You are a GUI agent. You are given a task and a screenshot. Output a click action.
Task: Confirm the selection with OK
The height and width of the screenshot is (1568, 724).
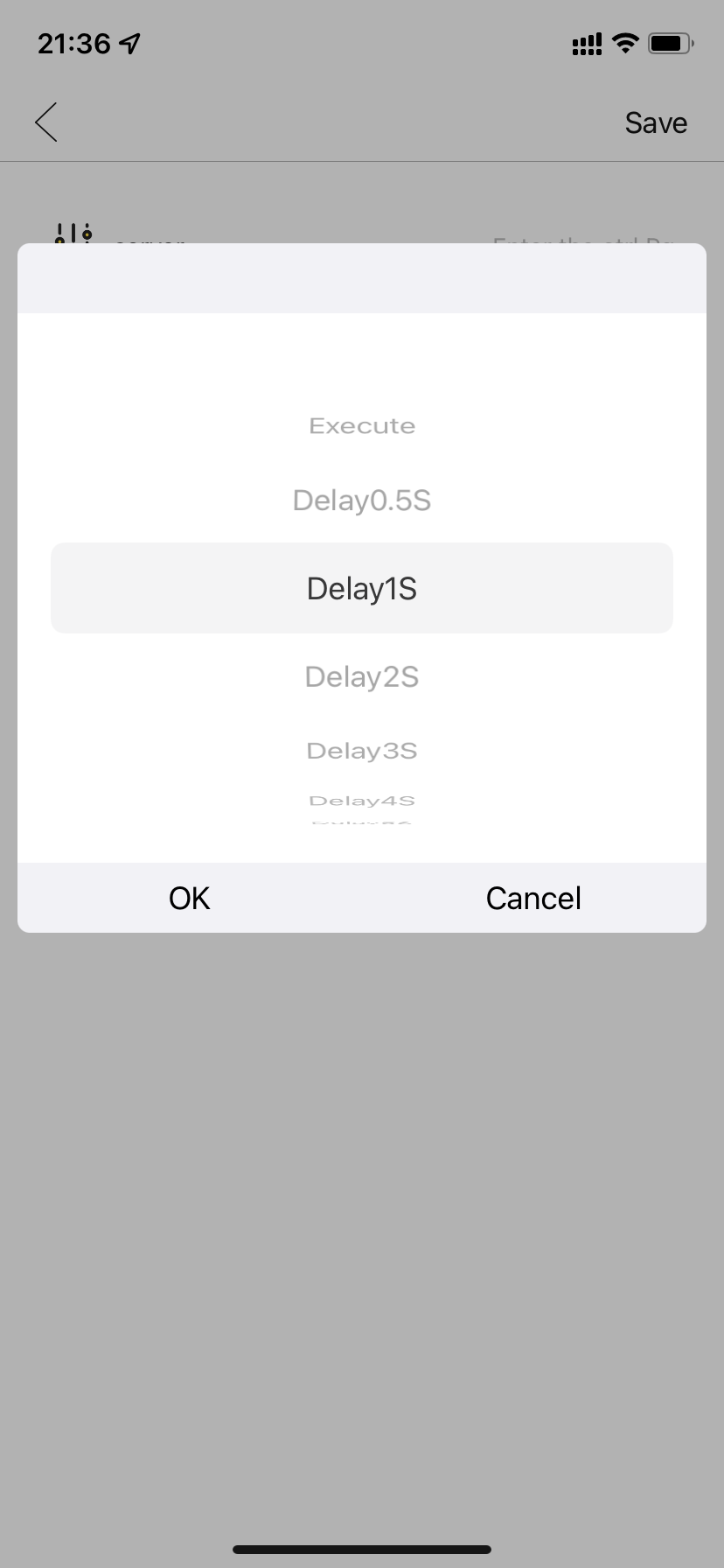[x=189, y=898]
